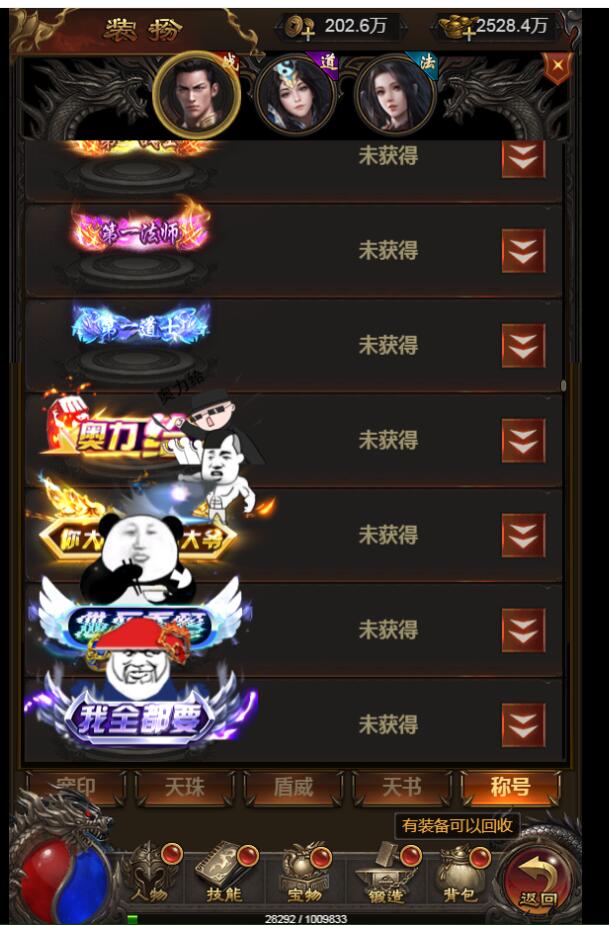The image size is (609, 925).
Task: Expand the 我全都要 title row
Action: pos(523,724)
